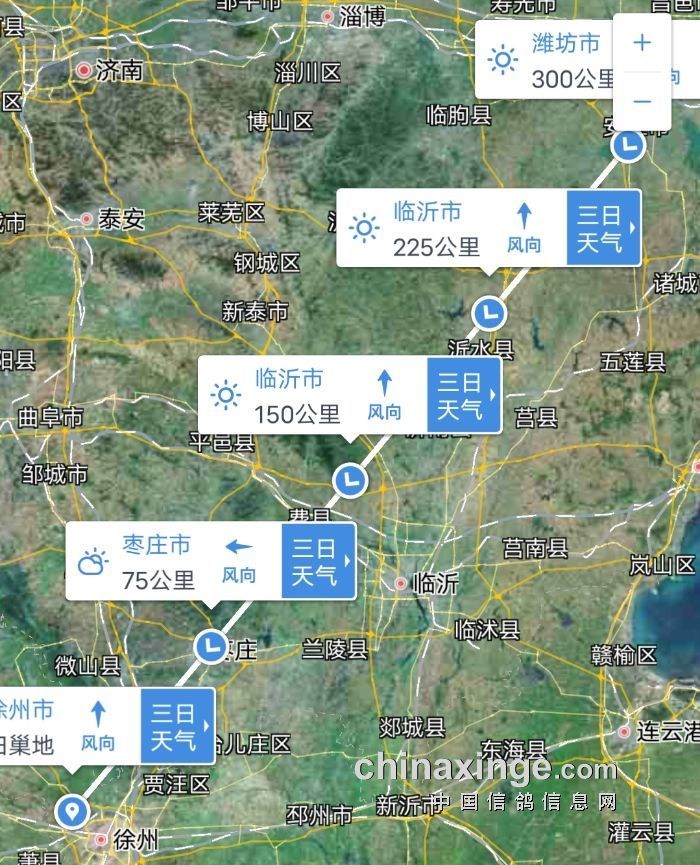Tap the clock marker below the 225公里 card
Image resolution: width=700 pixels, height=865 pixels.
pos(489,313)
